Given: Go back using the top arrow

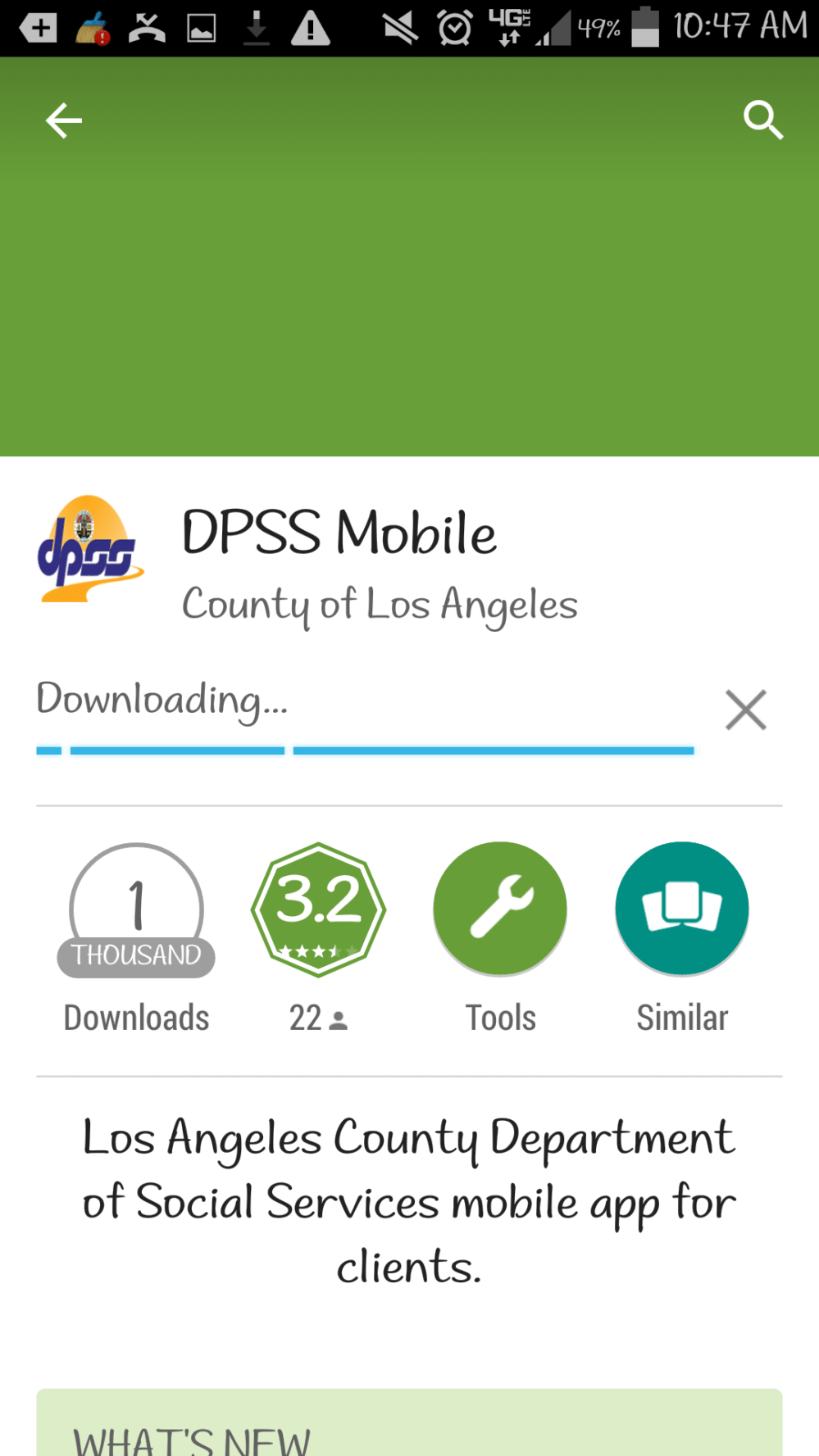Looking at the screenshot, I should pos(63,121).
